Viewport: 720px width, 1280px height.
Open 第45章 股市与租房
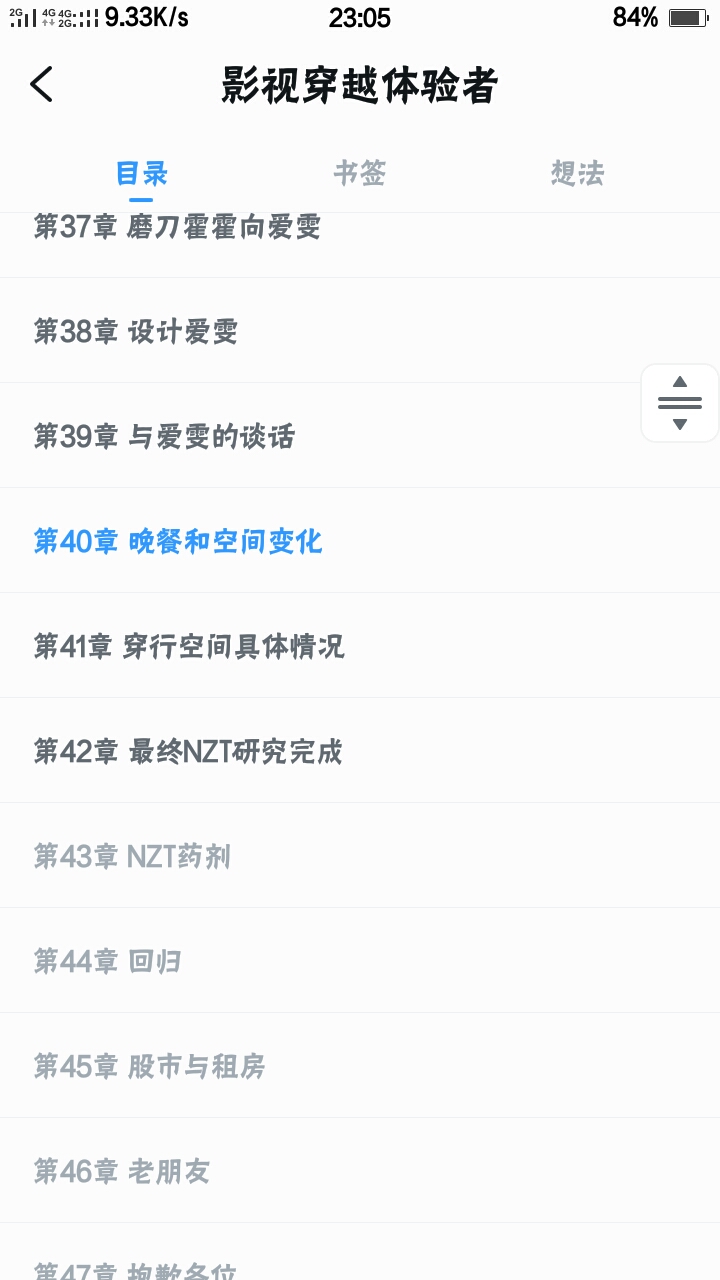[149, 1066]
